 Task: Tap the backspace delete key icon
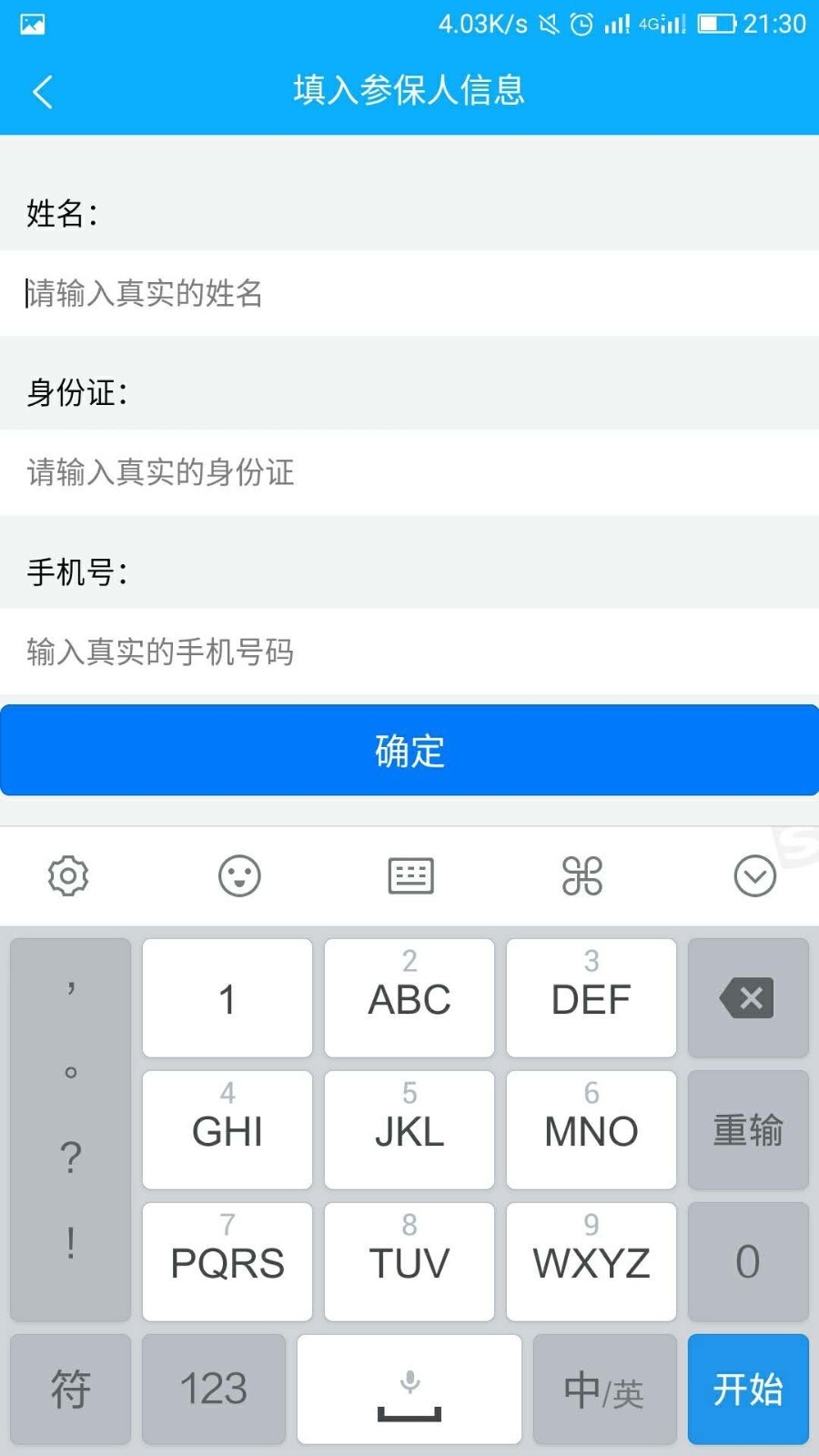tap(748, 998)
